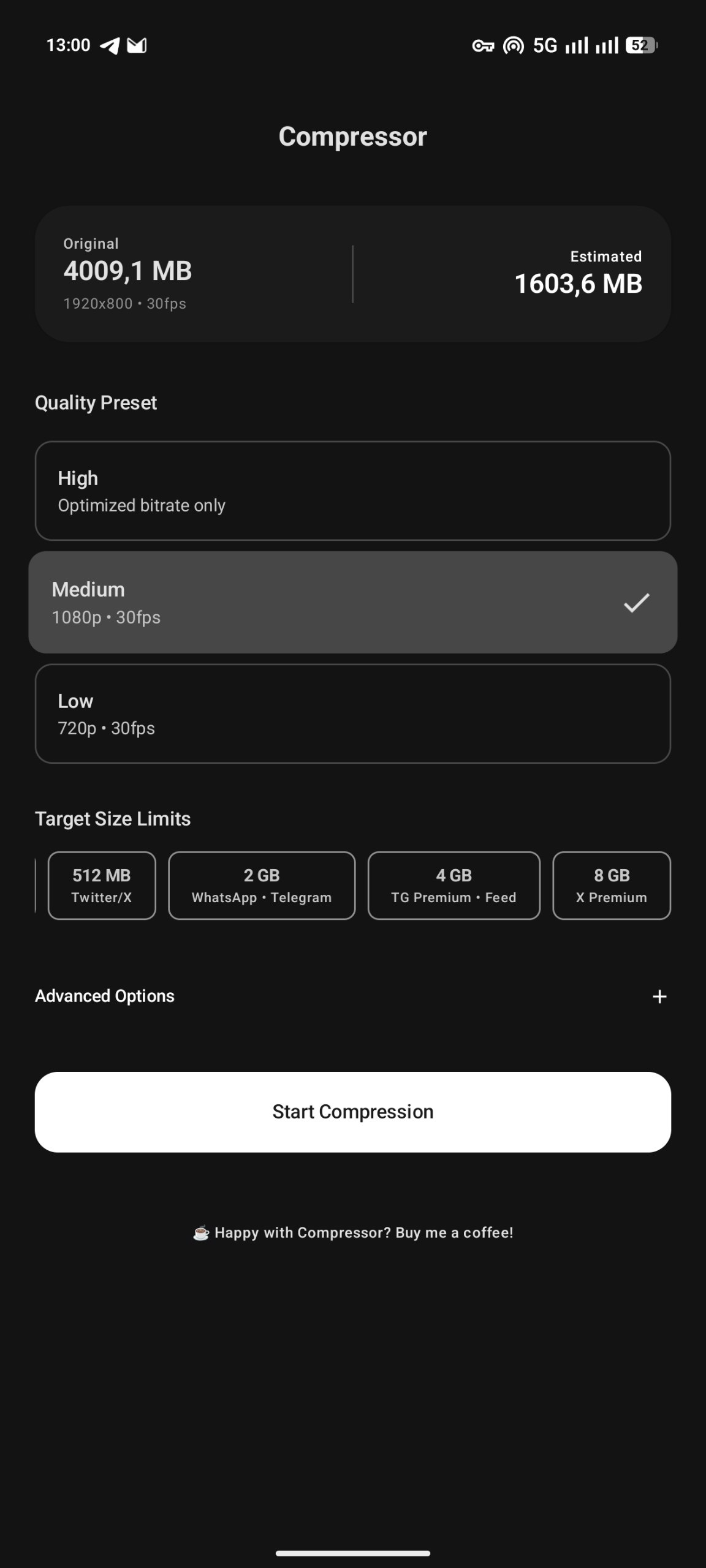This screenshot has height=1568, width=706.
Task: Pick the Low 720p preset
Action: [x=352, y=714]
